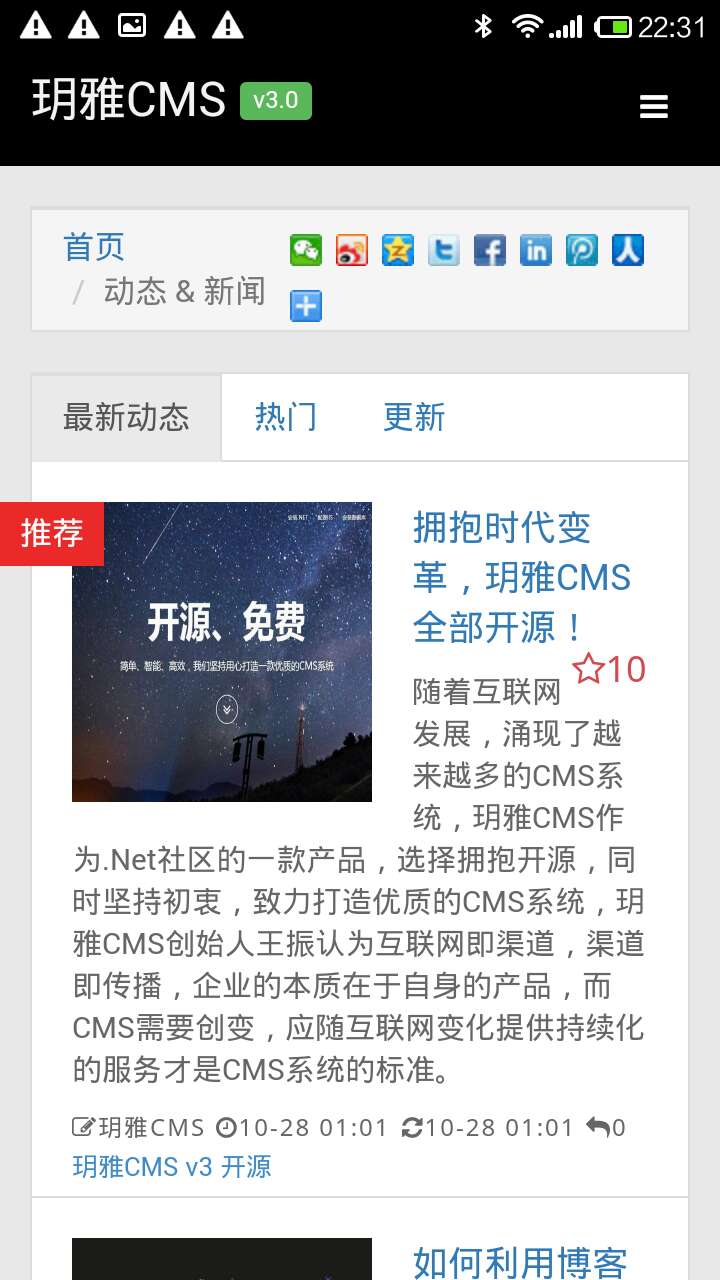This screenshot has width=720, height=1280.
Task: Share this page to Renren
Action: (x=628, y=250)
